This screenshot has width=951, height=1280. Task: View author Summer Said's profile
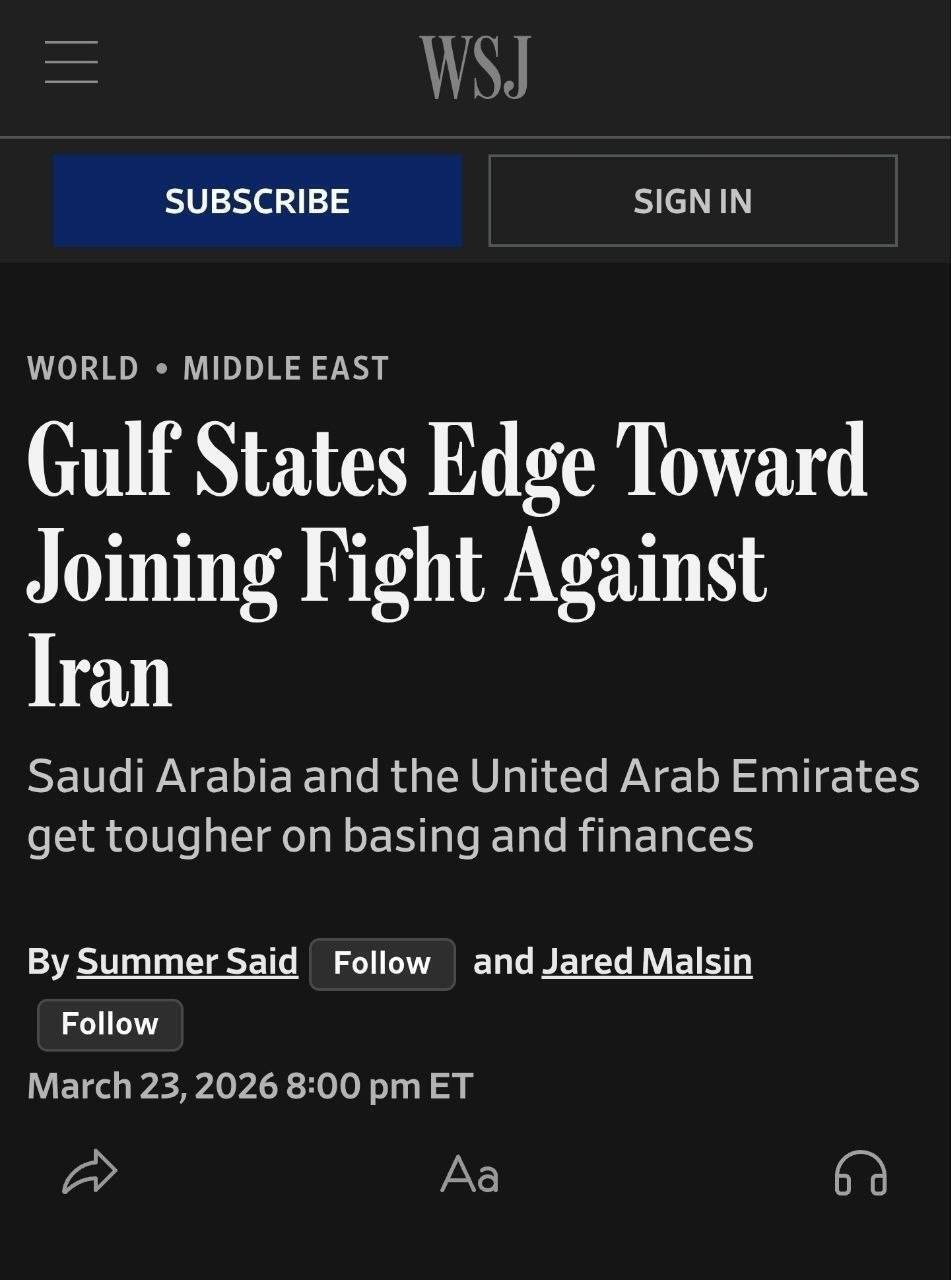coord(187,962)
